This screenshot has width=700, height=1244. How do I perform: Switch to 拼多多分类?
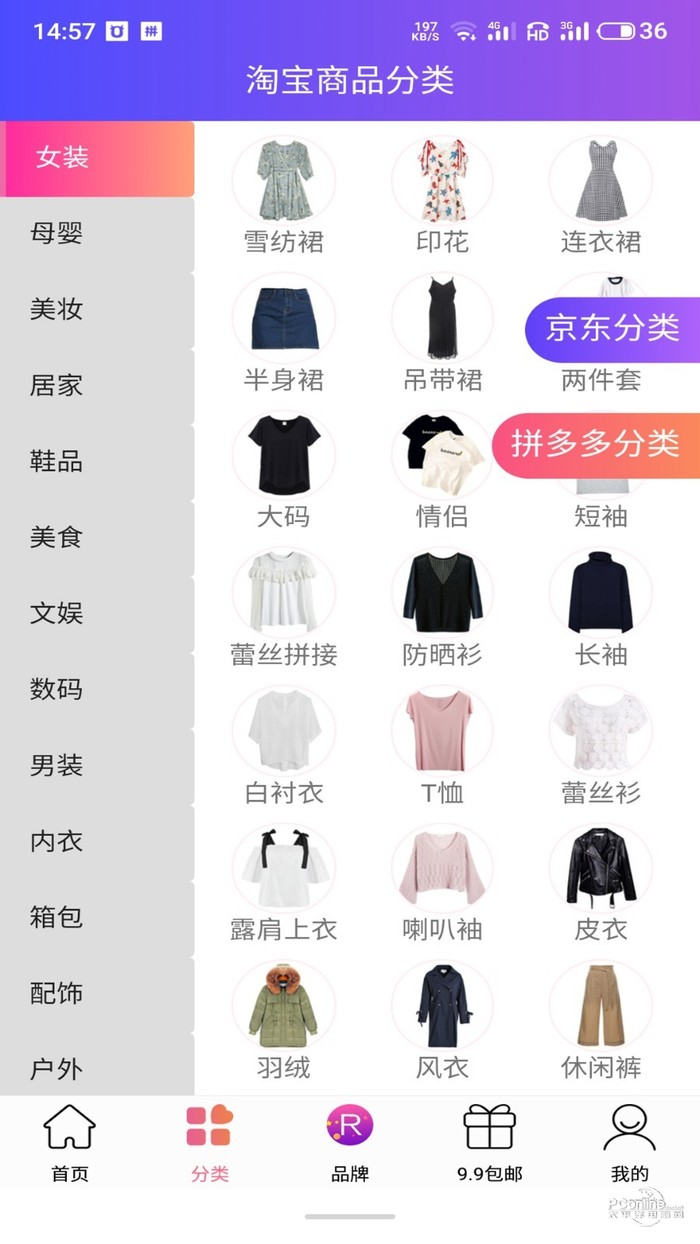(x=596, y=443)
